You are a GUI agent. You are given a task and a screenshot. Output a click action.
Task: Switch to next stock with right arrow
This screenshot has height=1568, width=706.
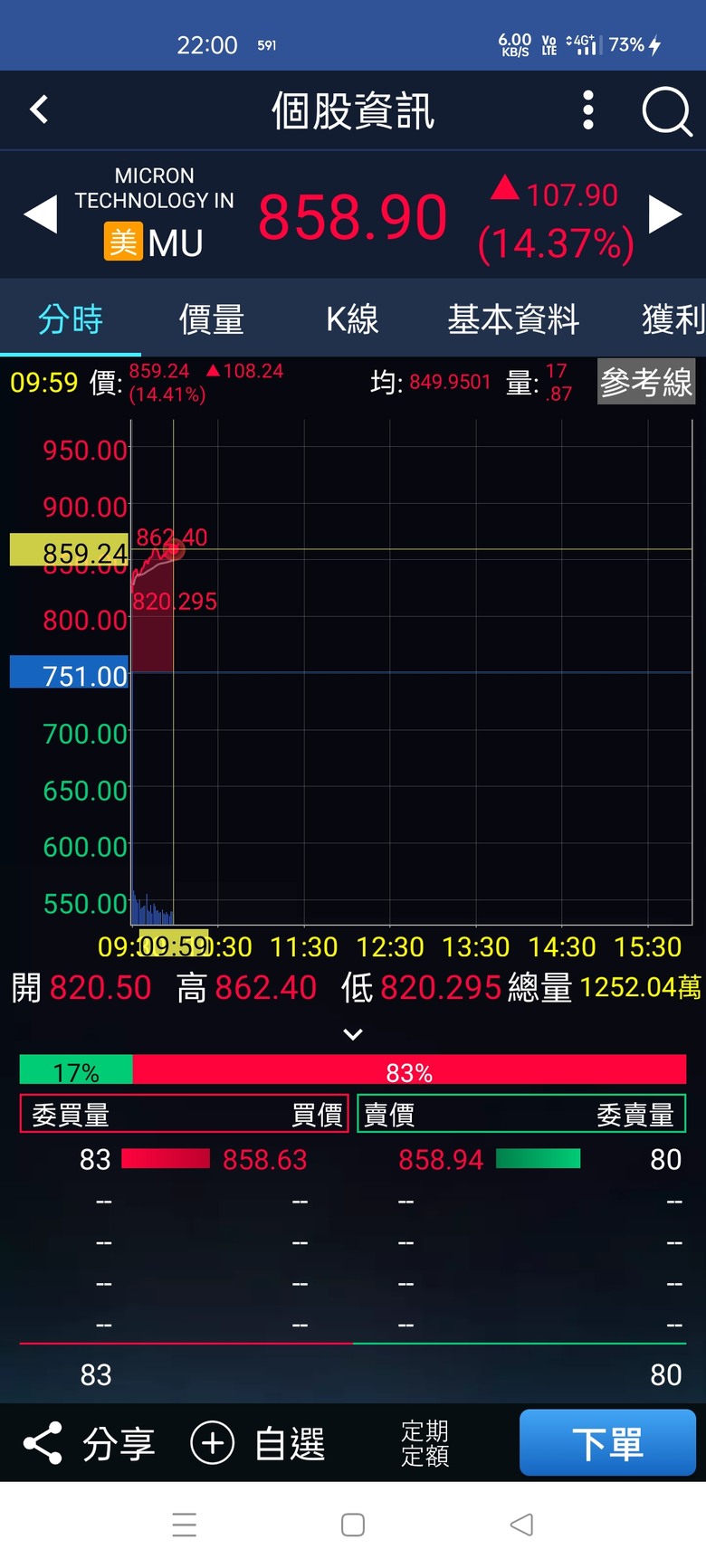click(665, 215)
